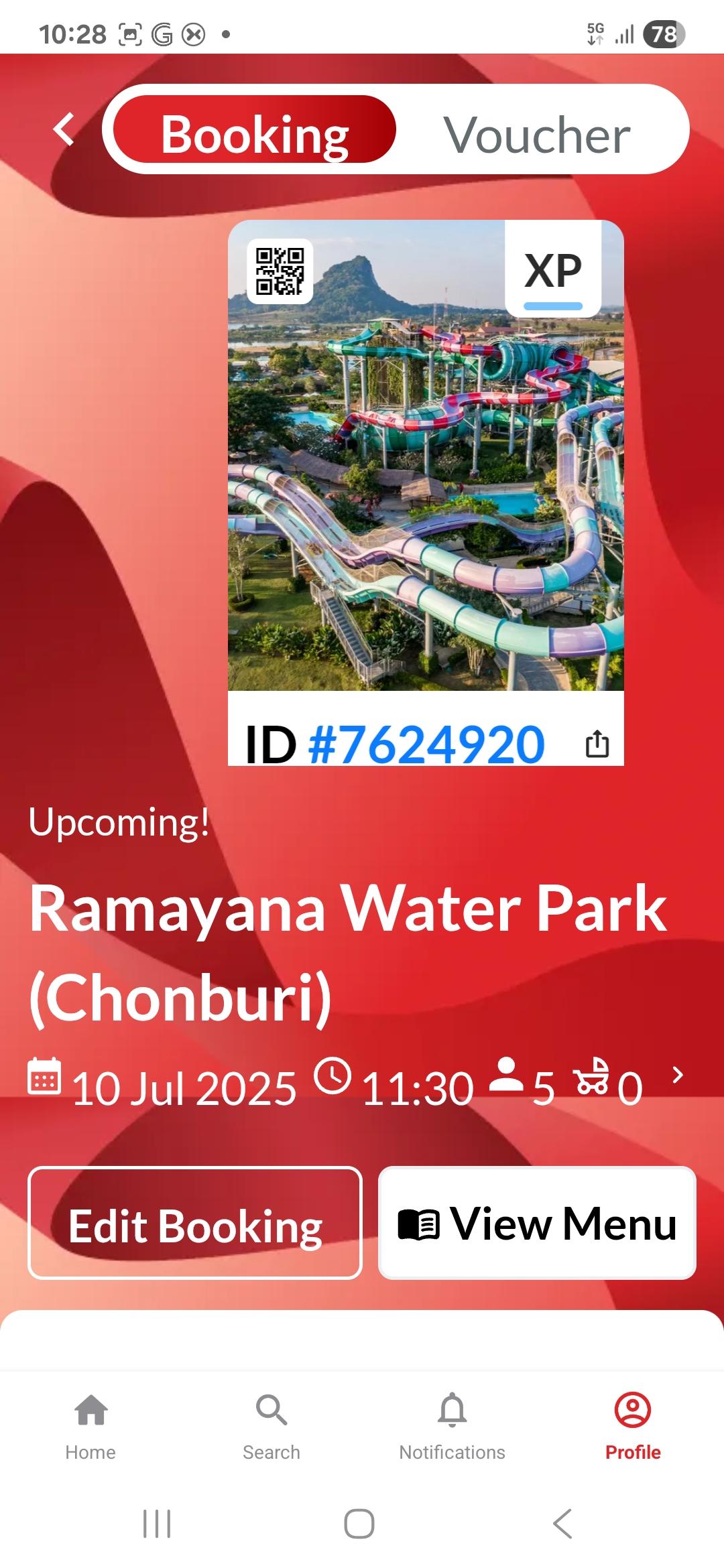Open the system recent apps view
This screenshot has height=1568, width=724.
tap(158, 1524)
